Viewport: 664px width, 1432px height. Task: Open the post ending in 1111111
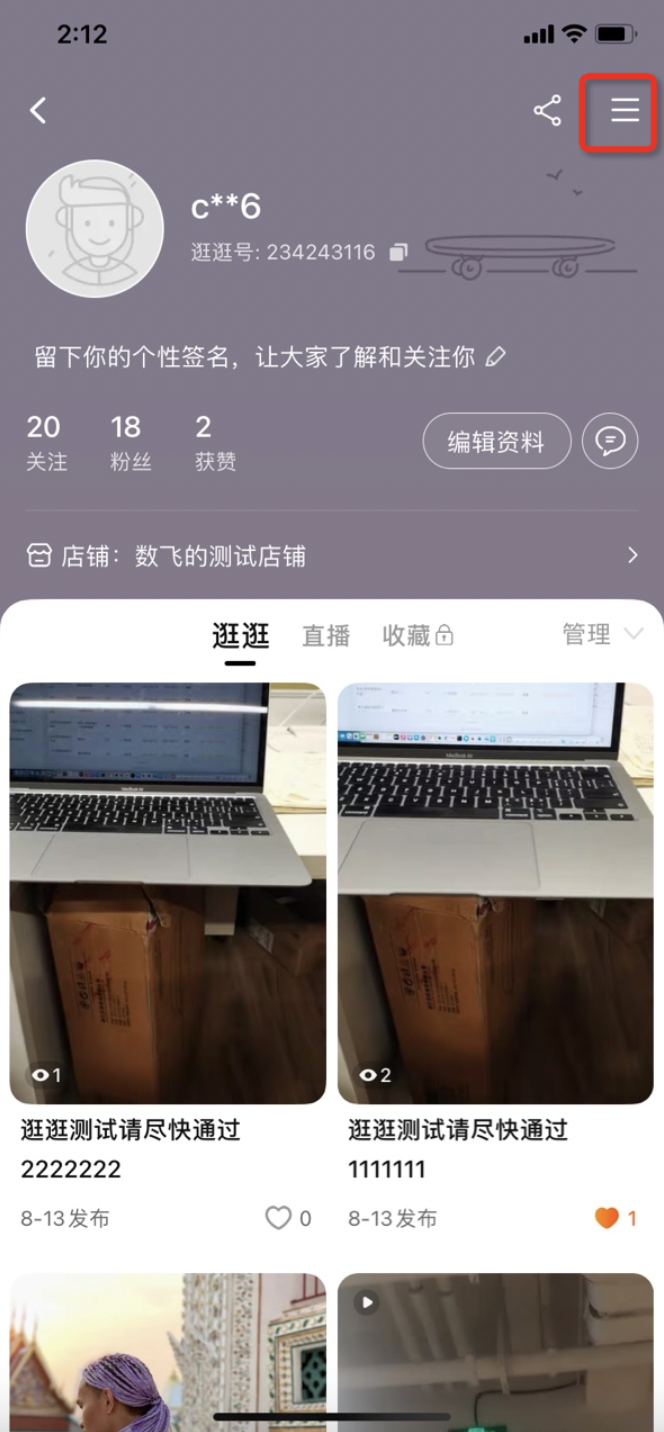(495, 892)
